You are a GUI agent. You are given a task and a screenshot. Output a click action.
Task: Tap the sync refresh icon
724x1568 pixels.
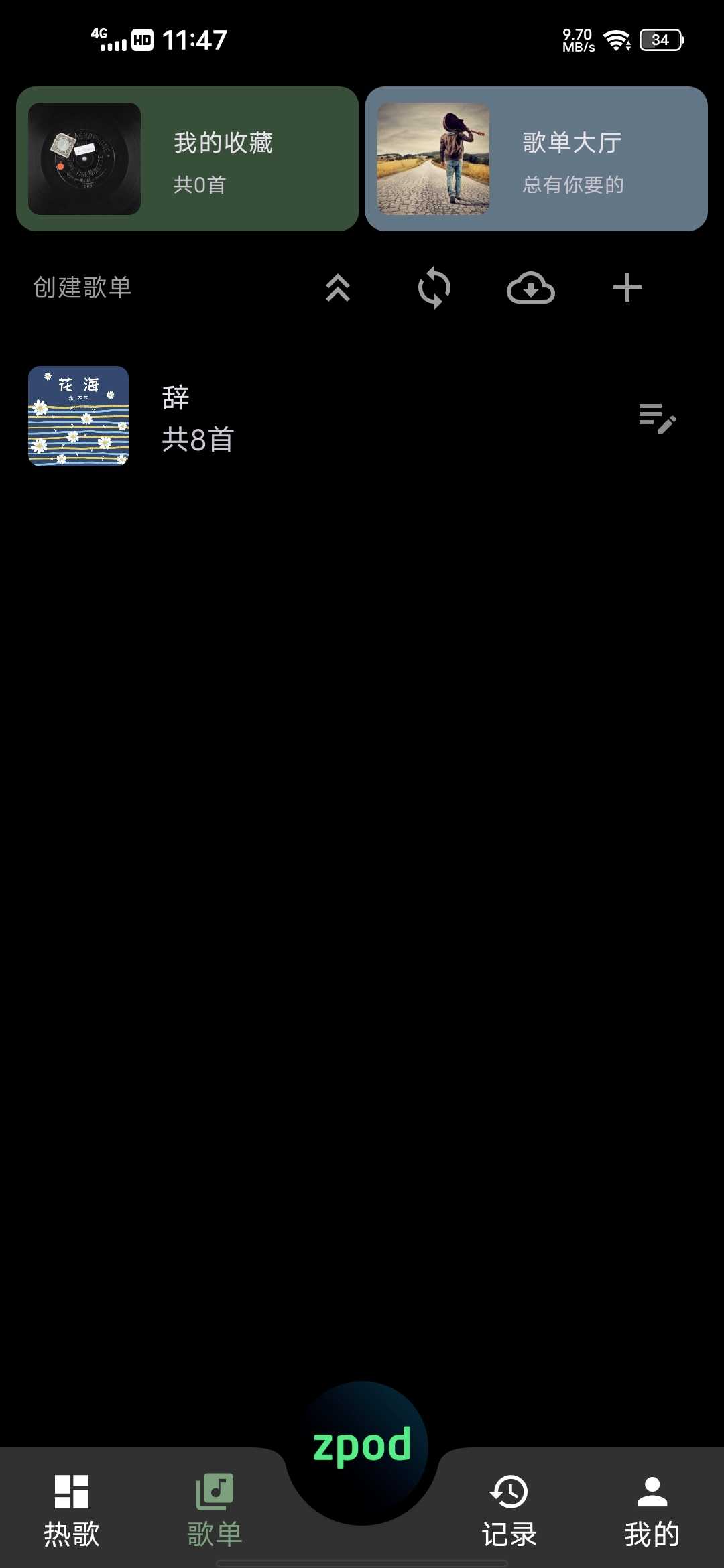pos(434,288)
